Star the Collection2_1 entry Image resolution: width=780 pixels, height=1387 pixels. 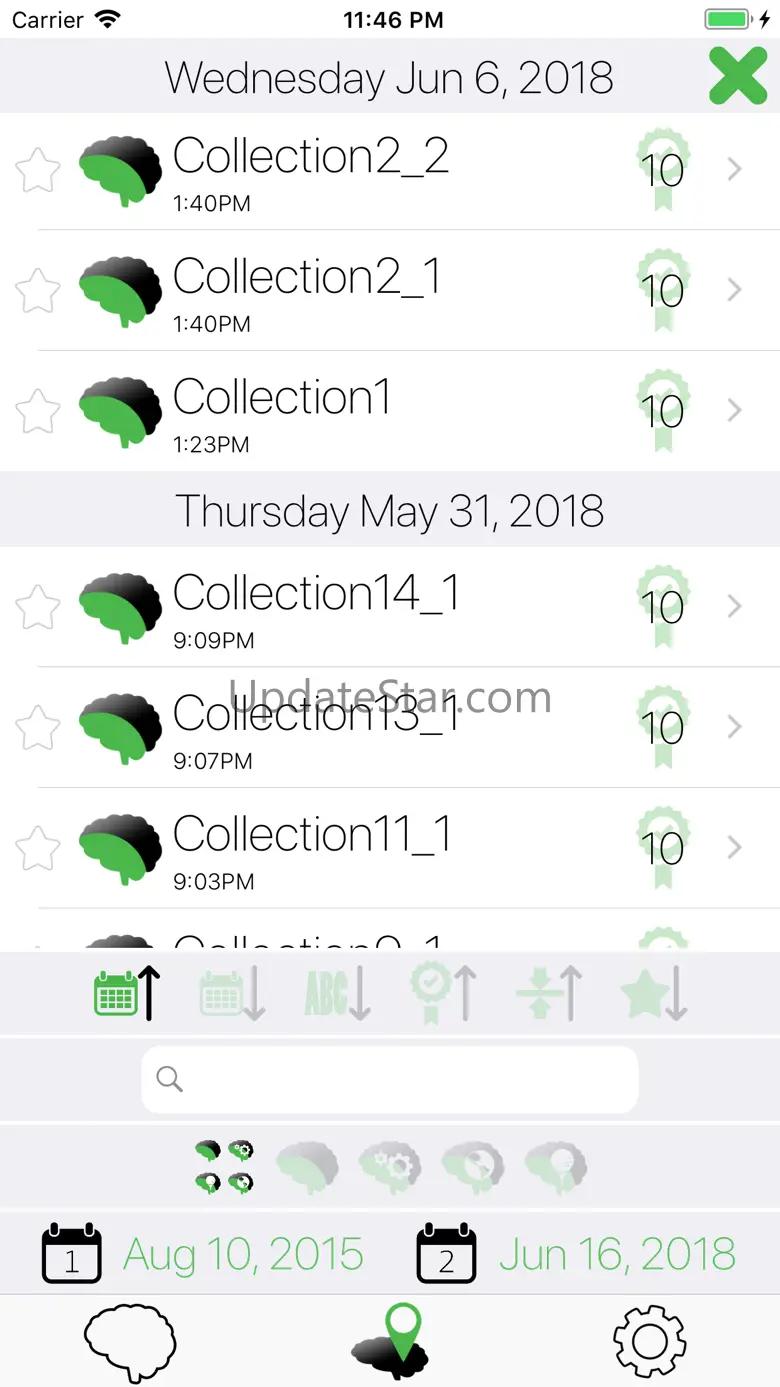point(38,291)
